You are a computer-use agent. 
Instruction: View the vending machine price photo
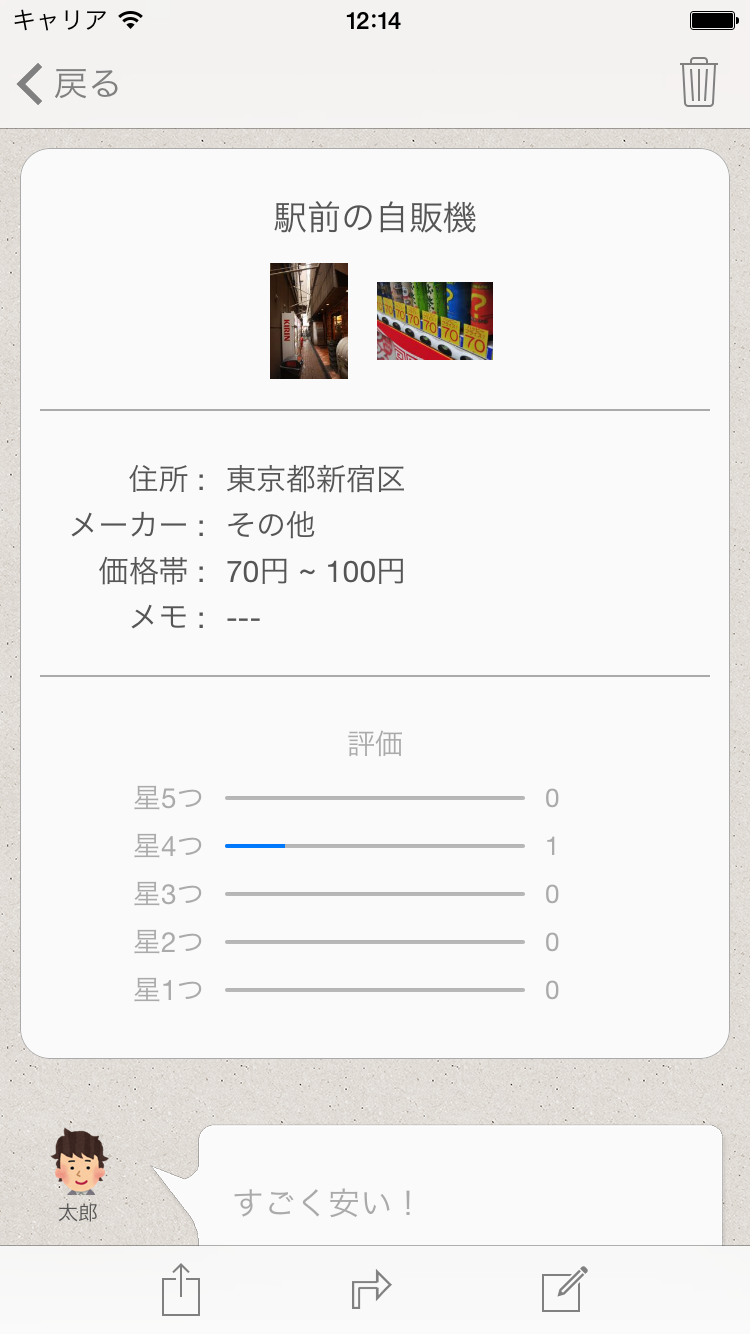tap(435, 321)
